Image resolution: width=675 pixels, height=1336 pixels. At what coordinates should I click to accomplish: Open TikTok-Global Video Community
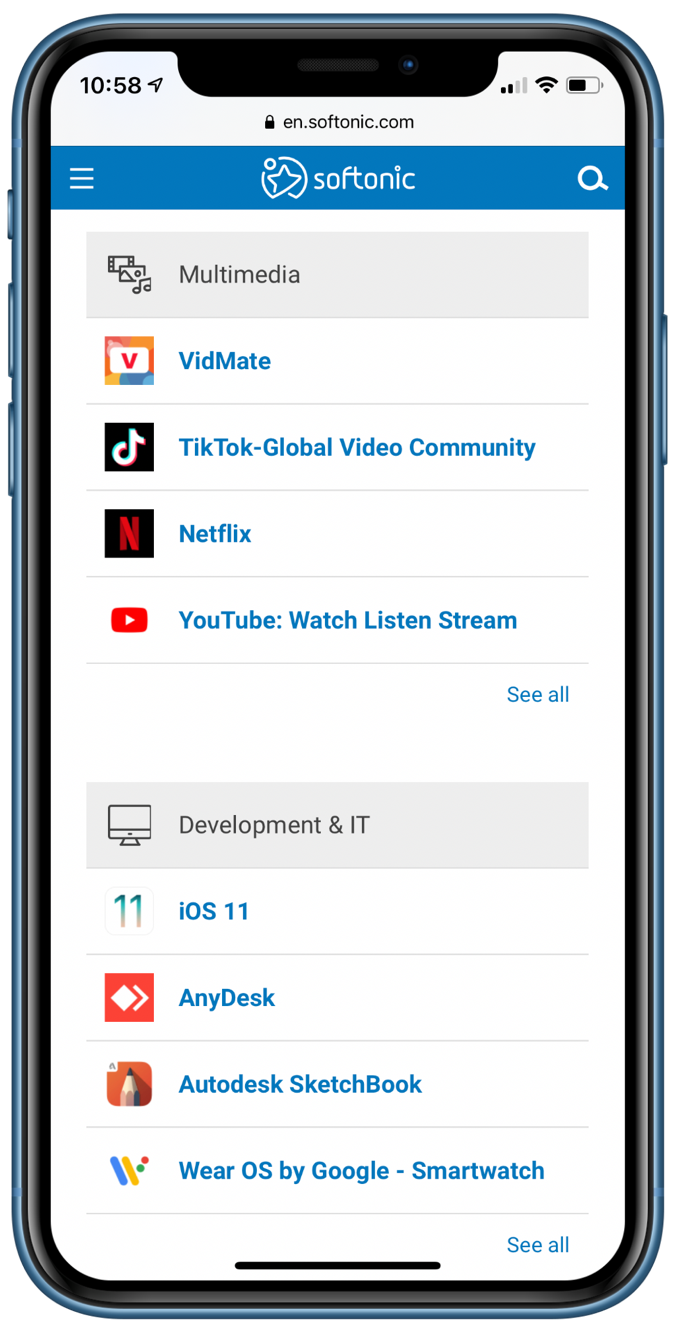356,447
